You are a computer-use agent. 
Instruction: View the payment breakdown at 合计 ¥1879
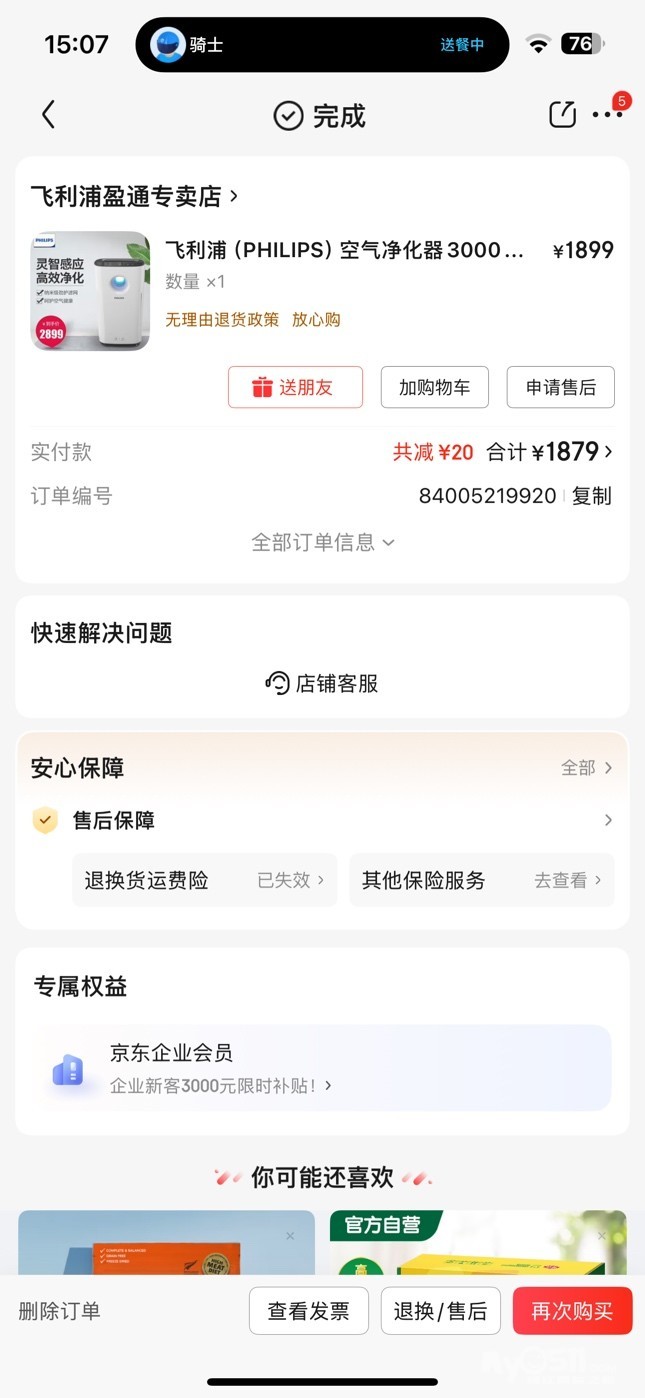(549, 452)
